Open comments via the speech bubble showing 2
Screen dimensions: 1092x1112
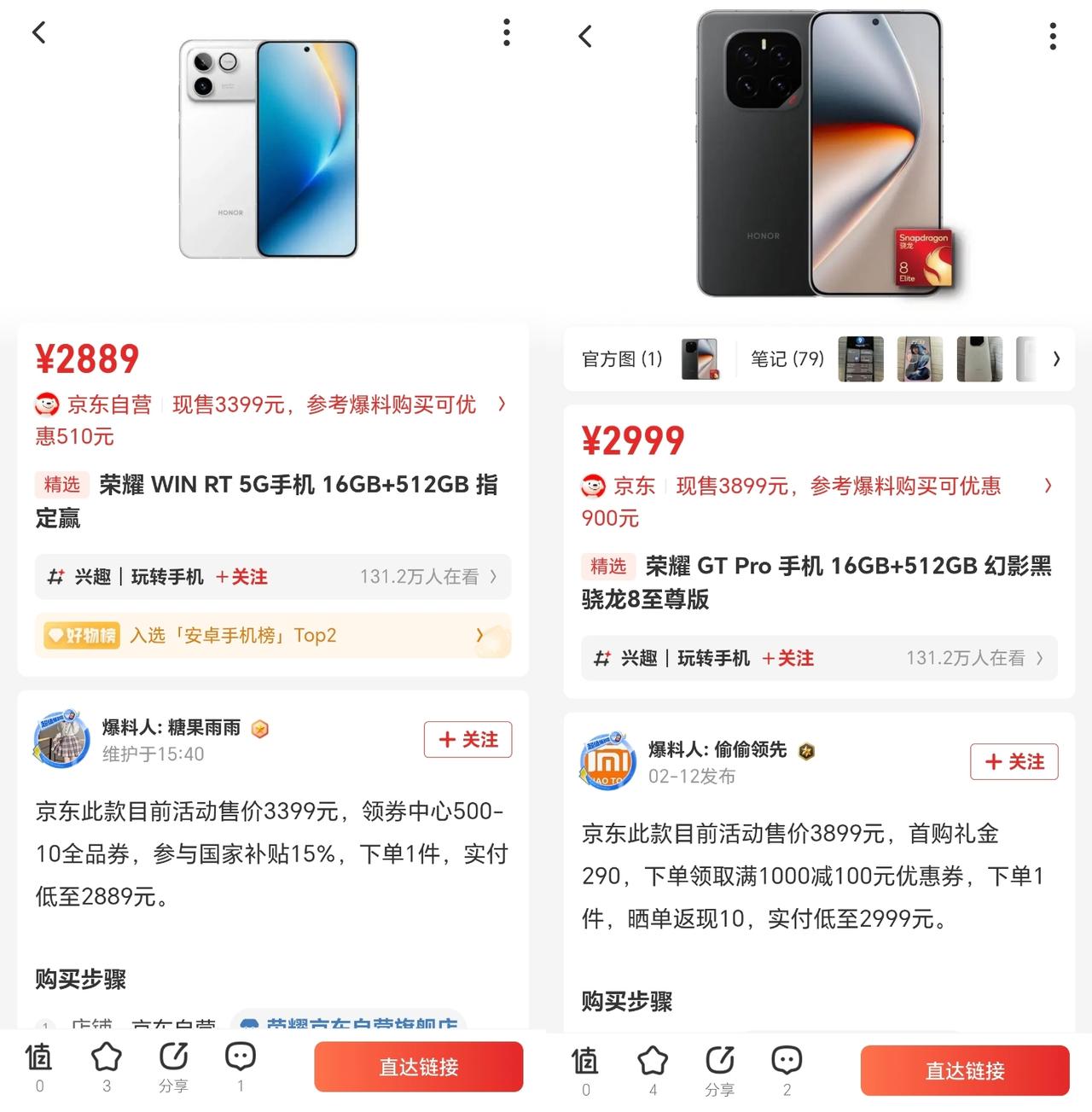(x=787, y=1061)
